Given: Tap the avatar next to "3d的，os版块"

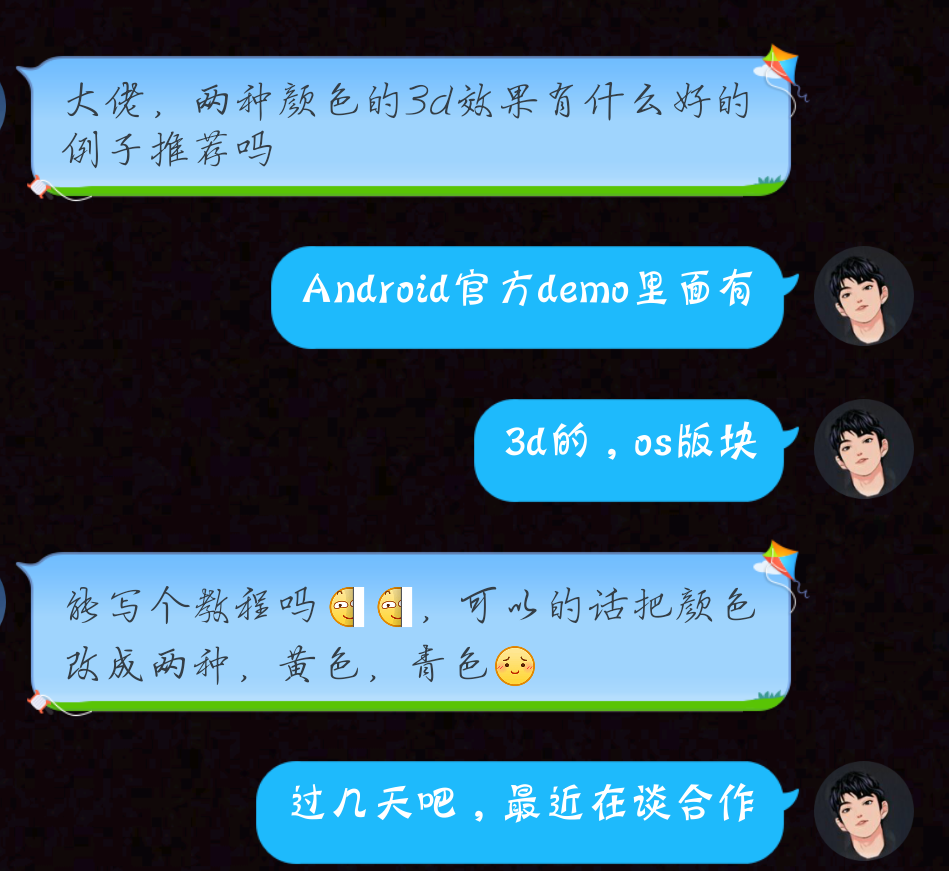Looking at the screenshot, I should [x=863, y=449].
